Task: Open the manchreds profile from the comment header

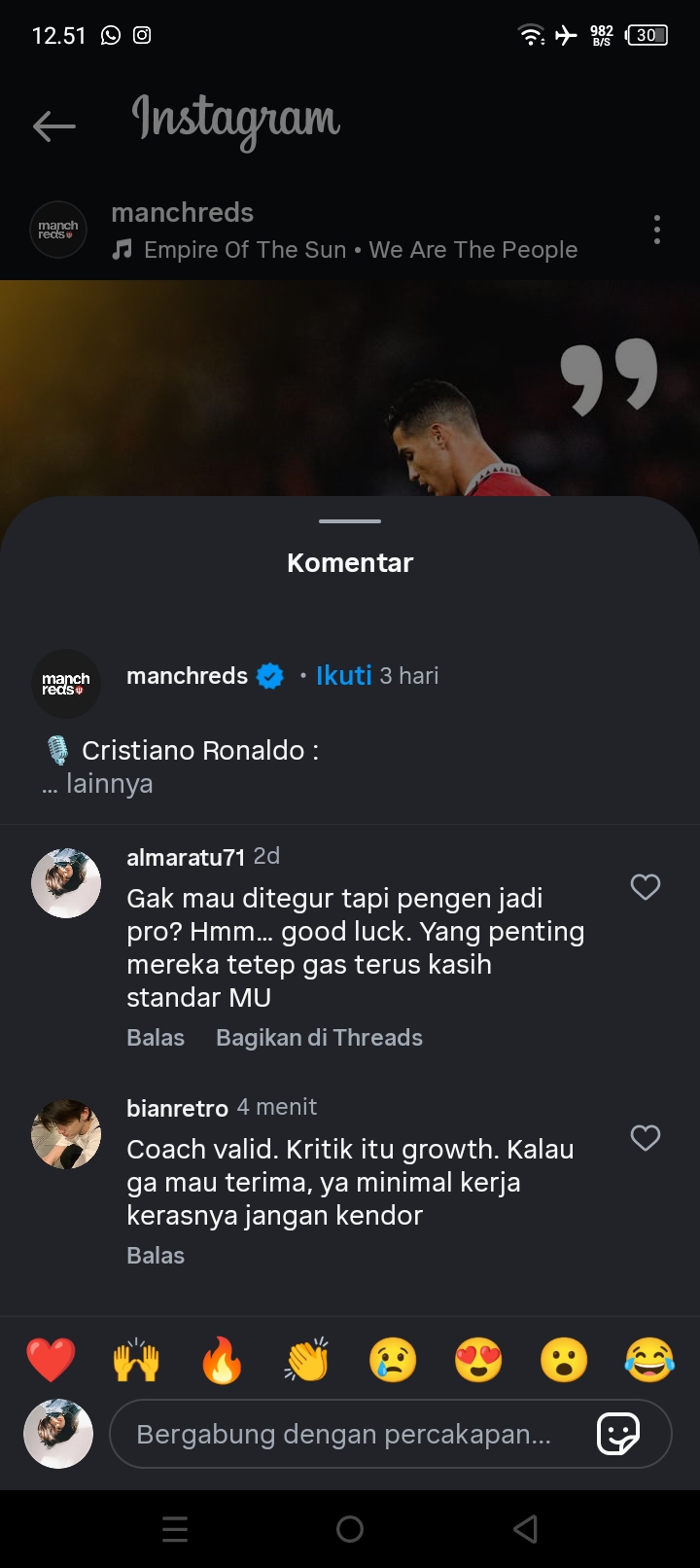Action: click(187, 676)
